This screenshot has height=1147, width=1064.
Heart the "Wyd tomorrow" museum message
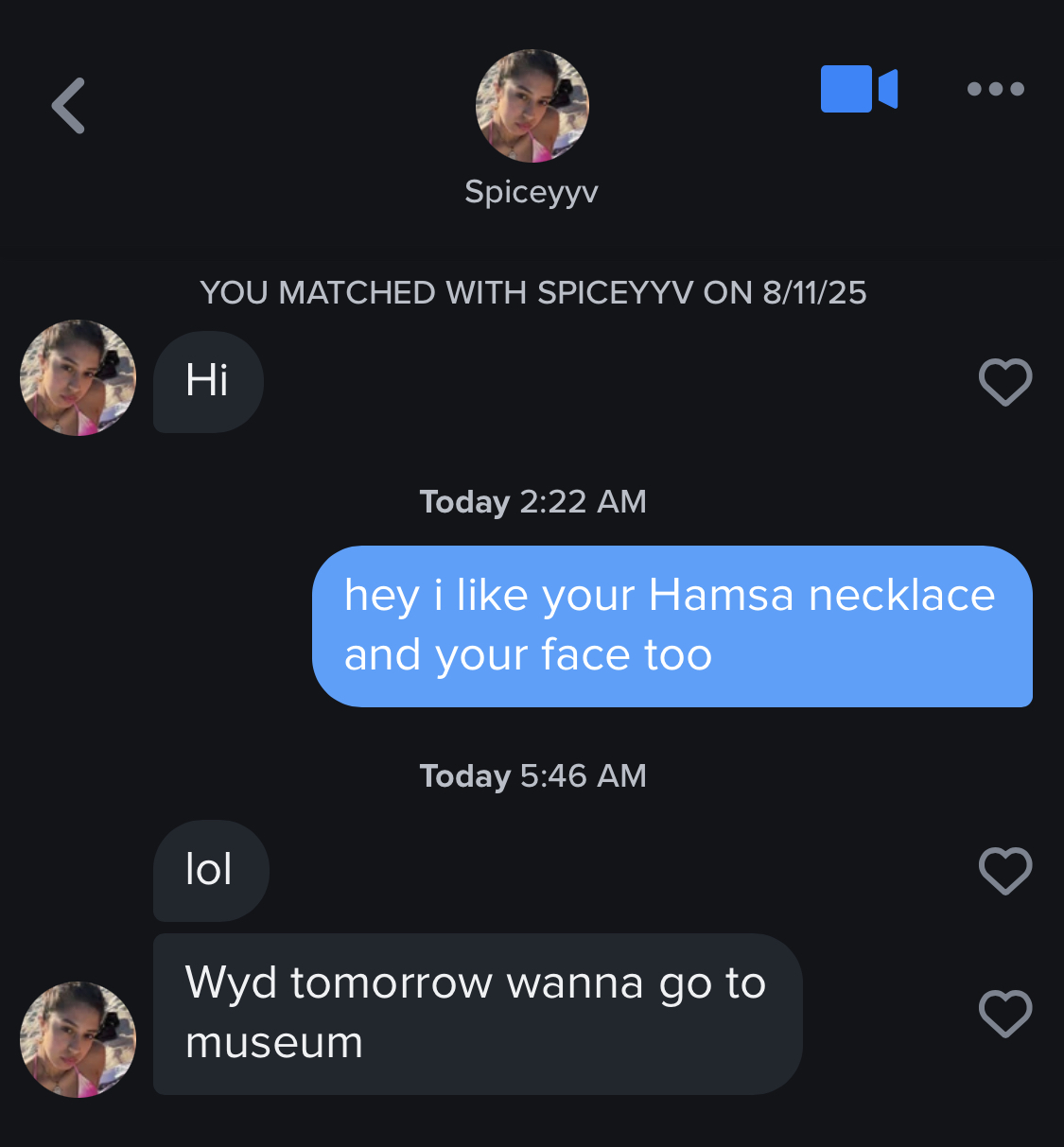coord(1004,1014)
